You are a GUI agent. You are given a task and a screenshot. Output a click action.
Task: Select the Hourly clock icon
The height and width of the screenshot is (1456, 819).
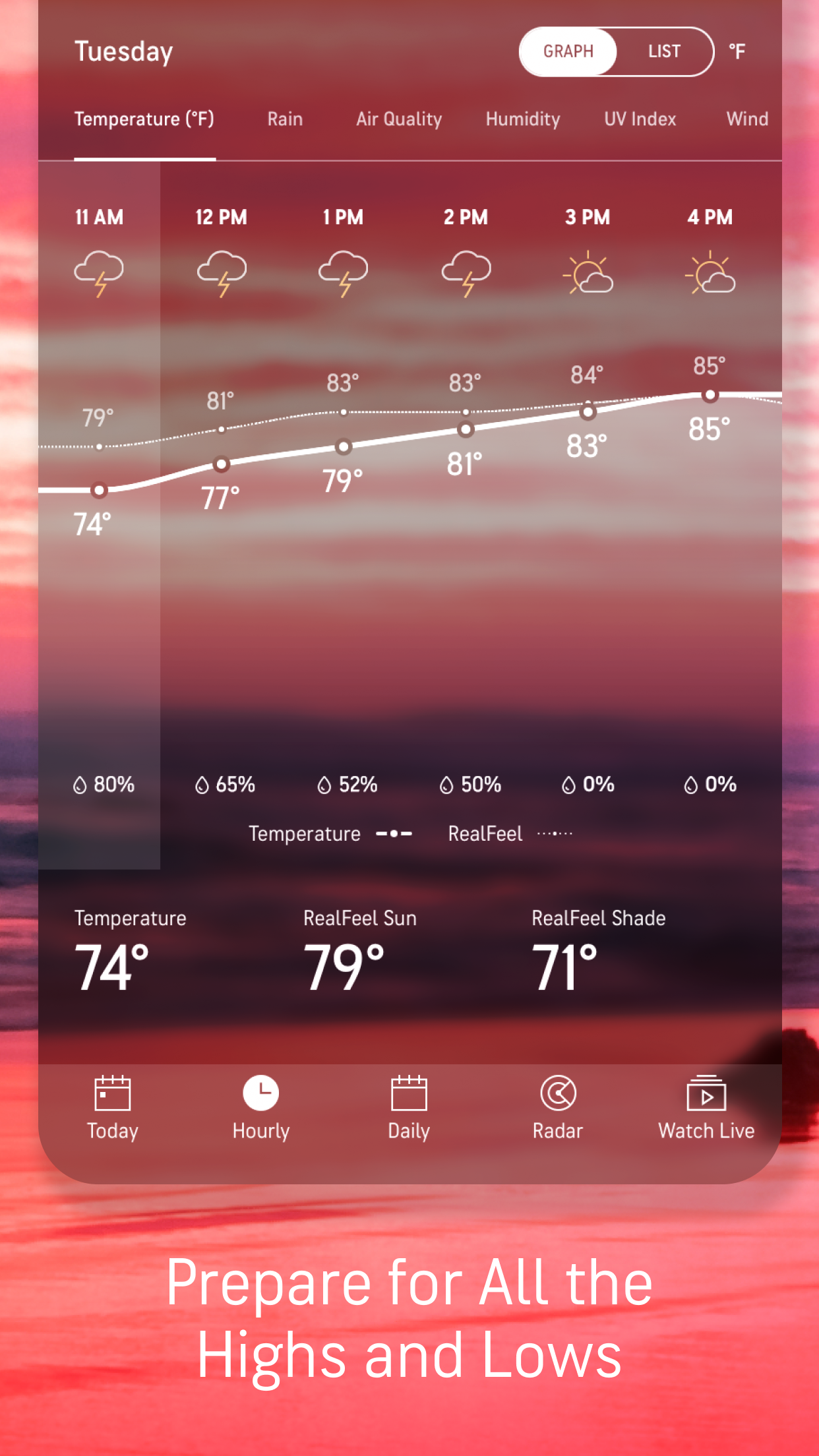click(261, 1093)
